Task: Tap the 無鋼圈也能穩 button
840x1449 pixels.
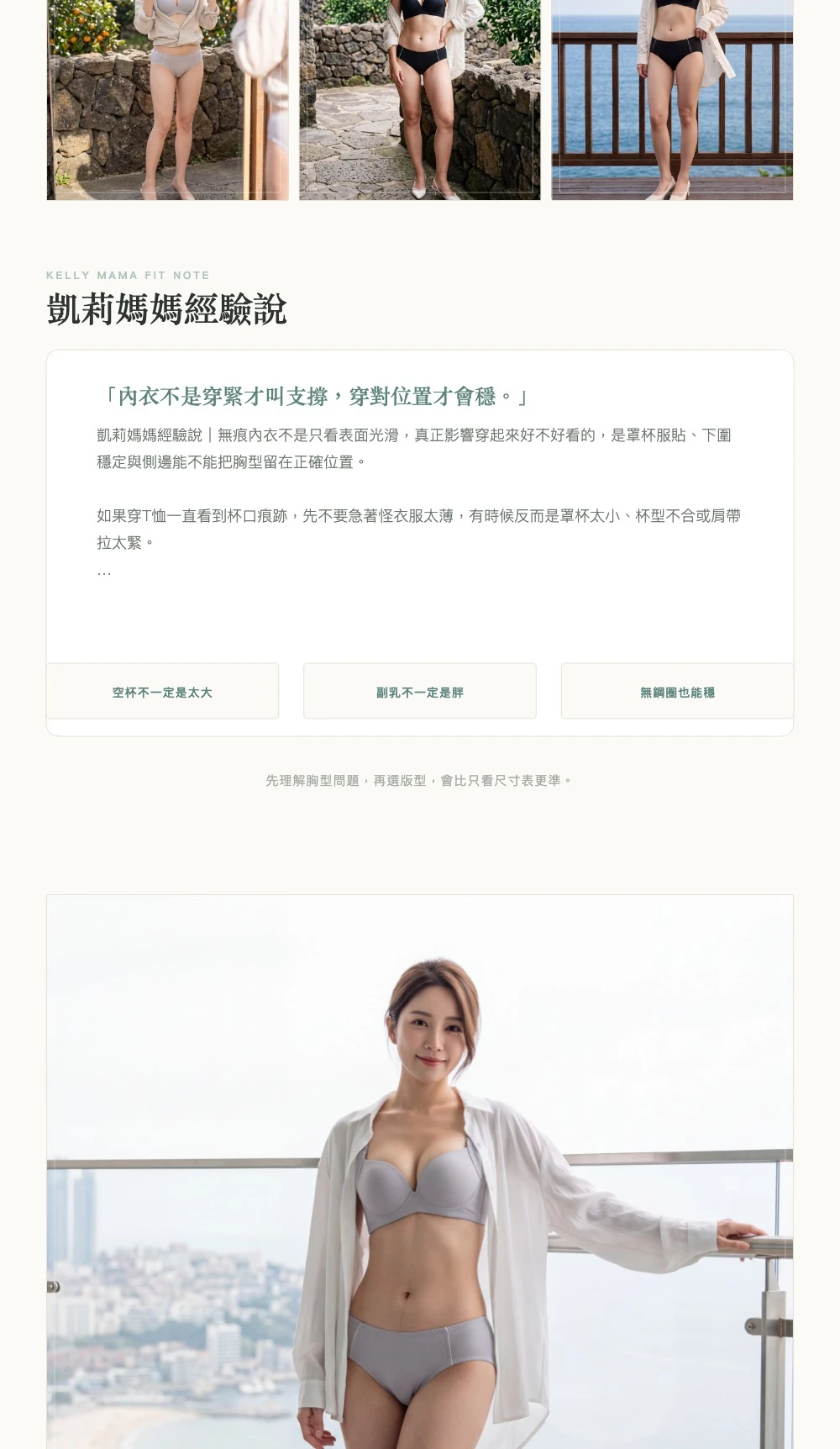Action: pyautogui.click(x=677, y=691)
